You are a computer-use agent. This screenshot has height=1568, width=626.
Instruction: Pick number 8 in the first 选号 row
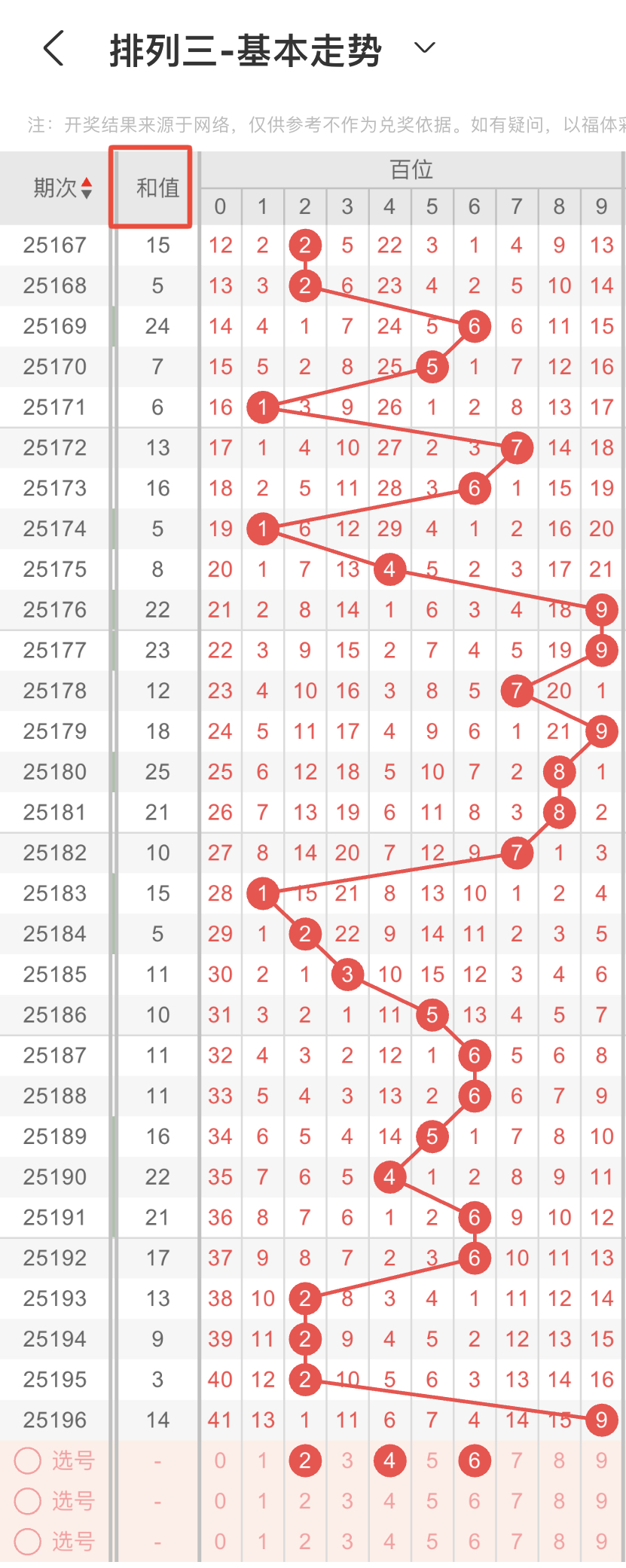(559, 1460)
